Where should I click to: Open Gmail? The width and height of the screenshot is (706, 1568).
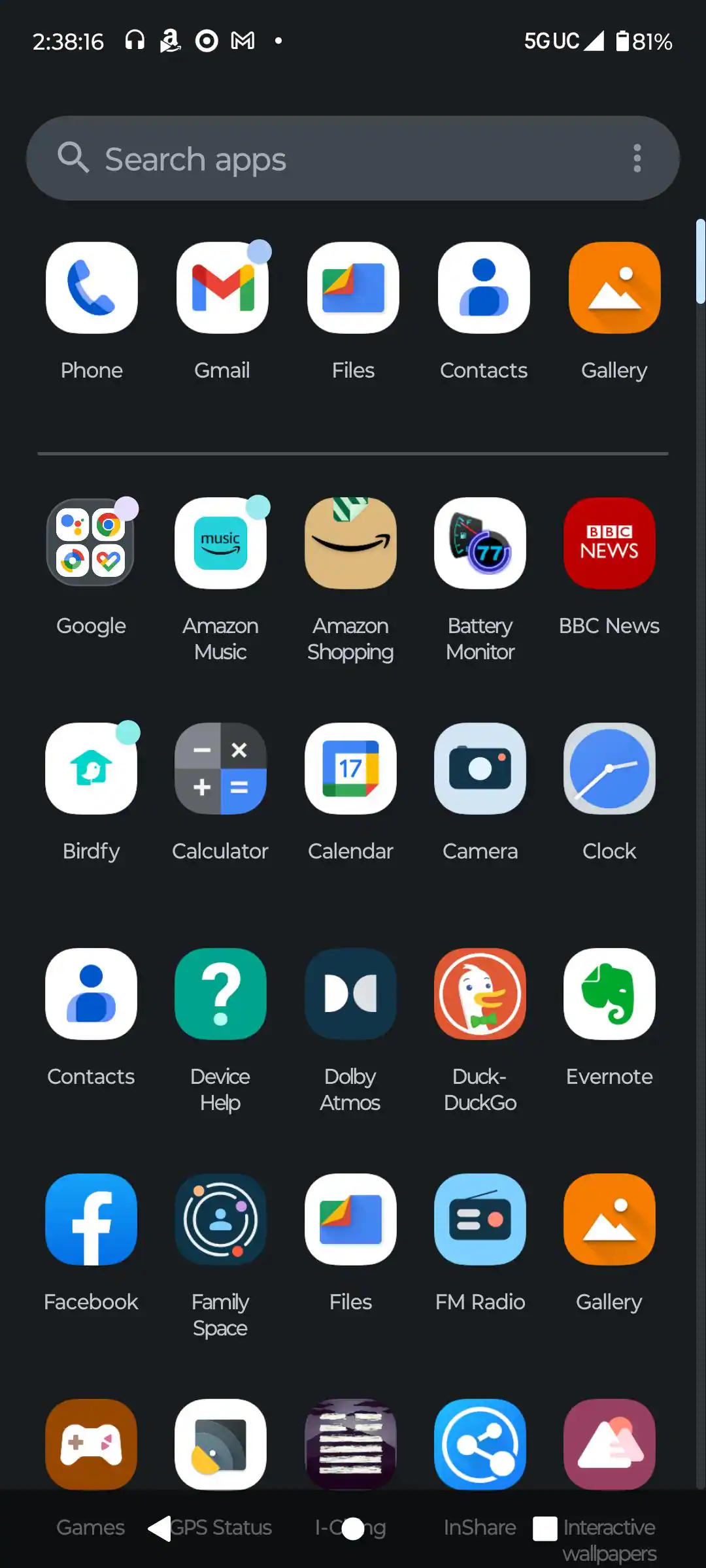click(222, 288)
